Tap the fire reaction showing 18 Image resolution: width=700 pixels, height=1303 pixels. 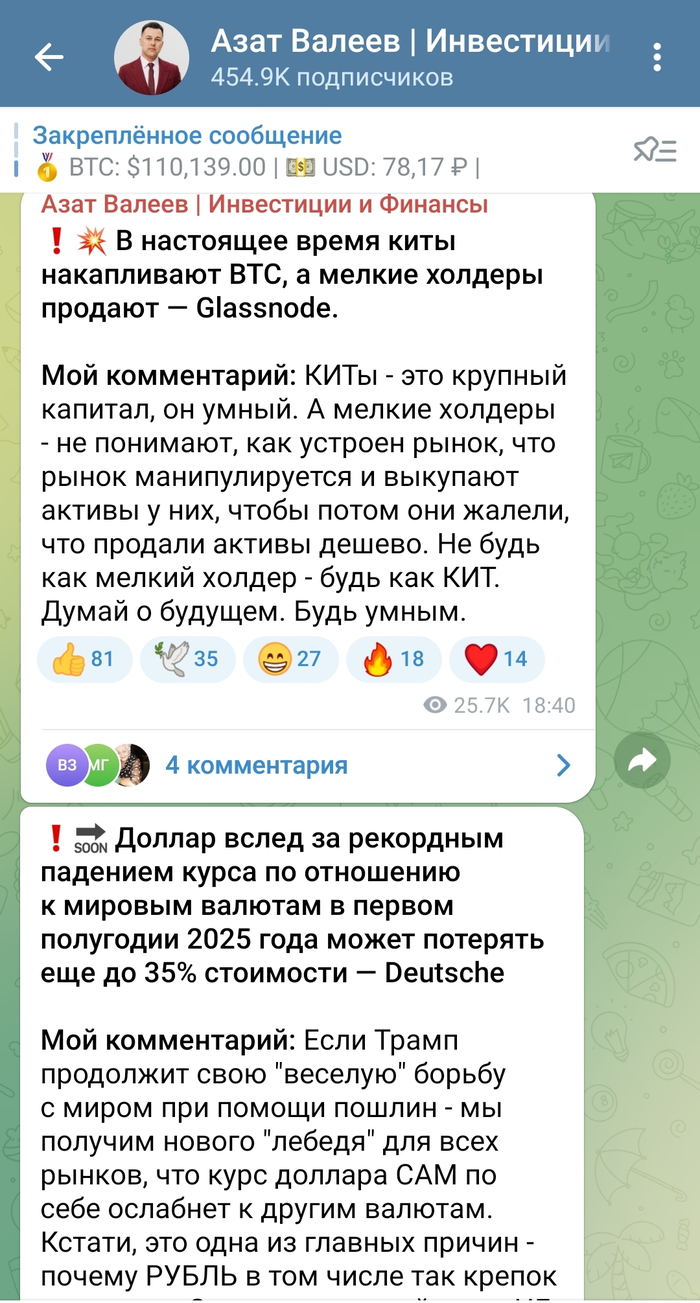394,660
